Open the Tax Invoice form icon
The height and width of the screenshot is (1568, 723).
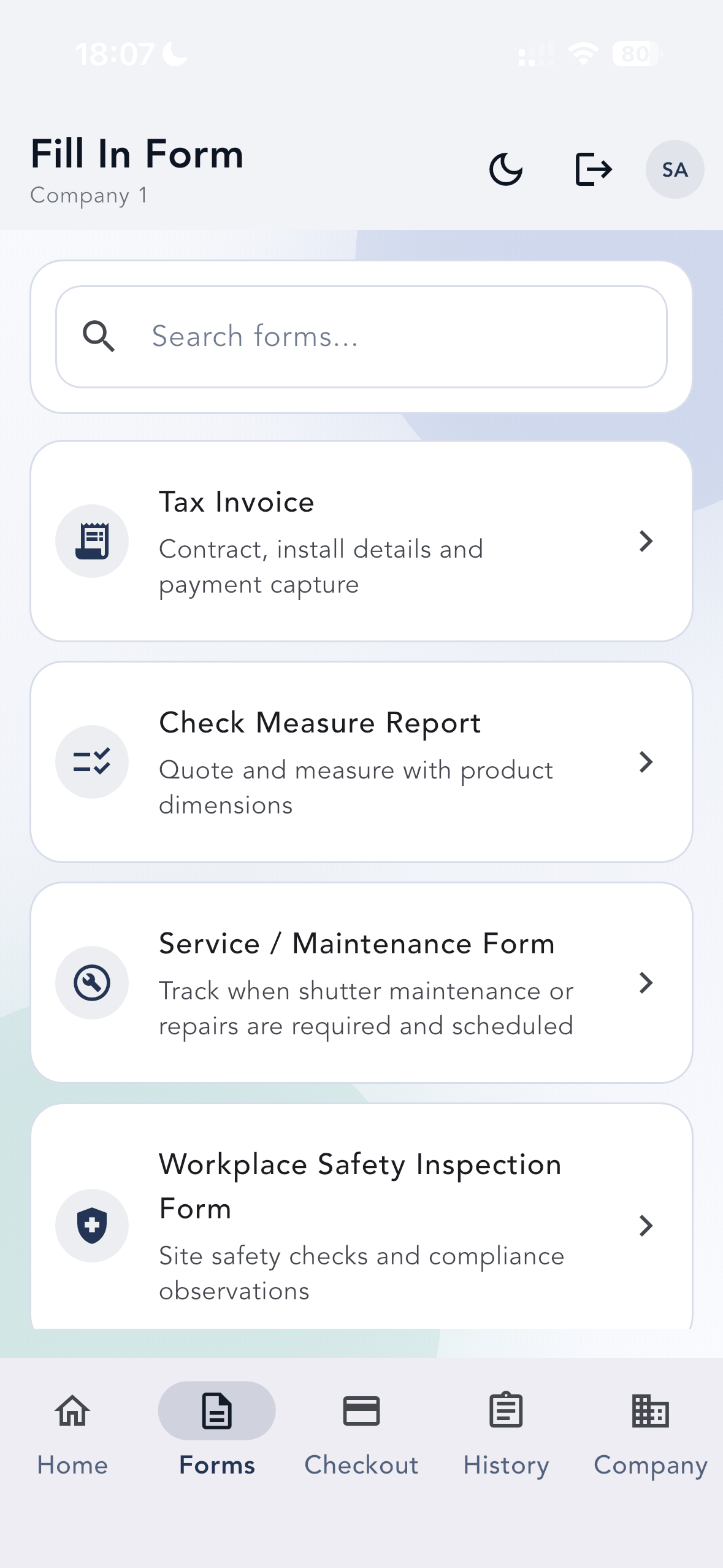point(92,540)
